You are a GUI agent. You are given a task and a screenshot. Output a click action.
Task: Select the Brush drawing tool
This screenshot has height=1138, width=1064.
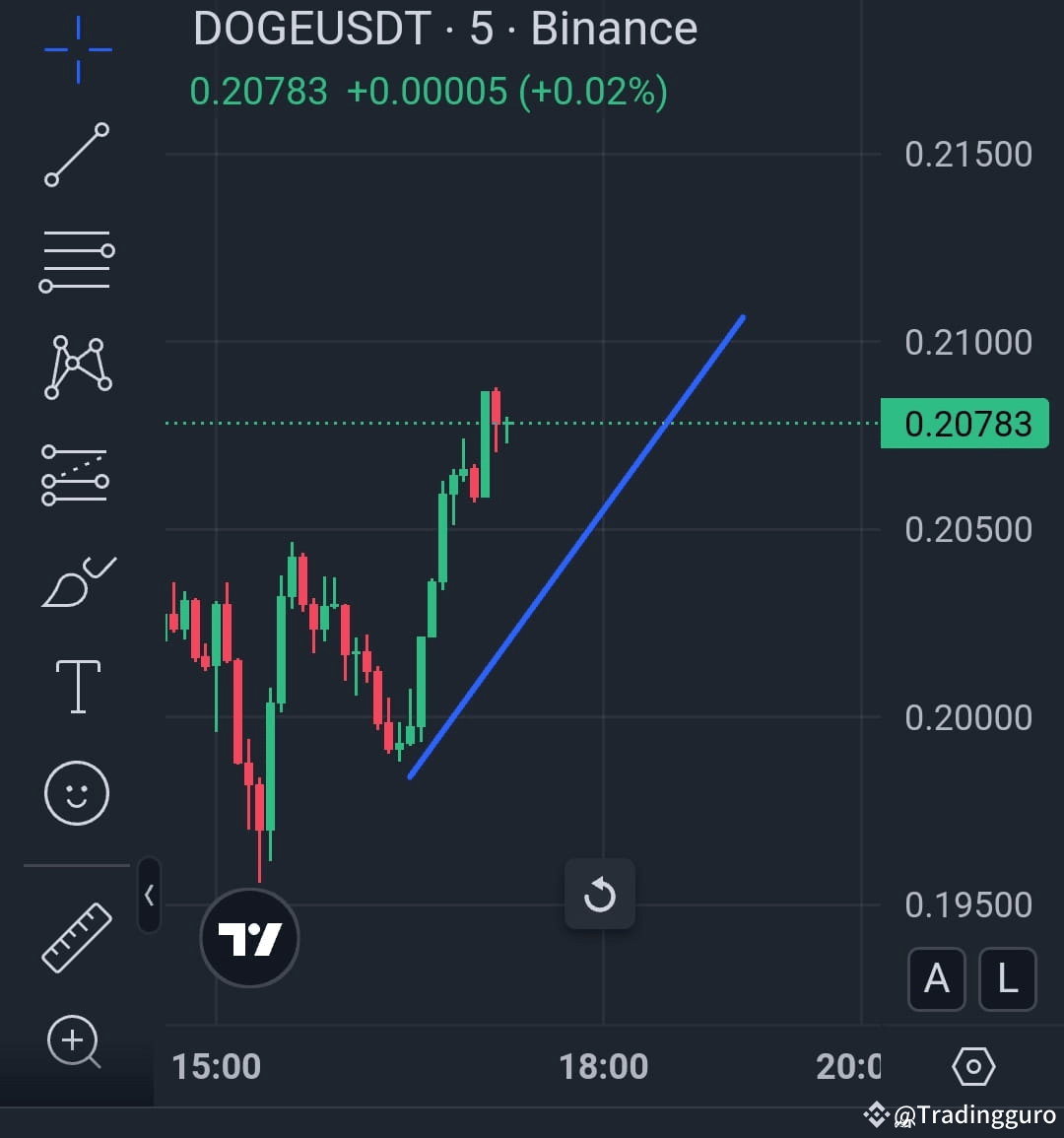[x=77, y=579]
